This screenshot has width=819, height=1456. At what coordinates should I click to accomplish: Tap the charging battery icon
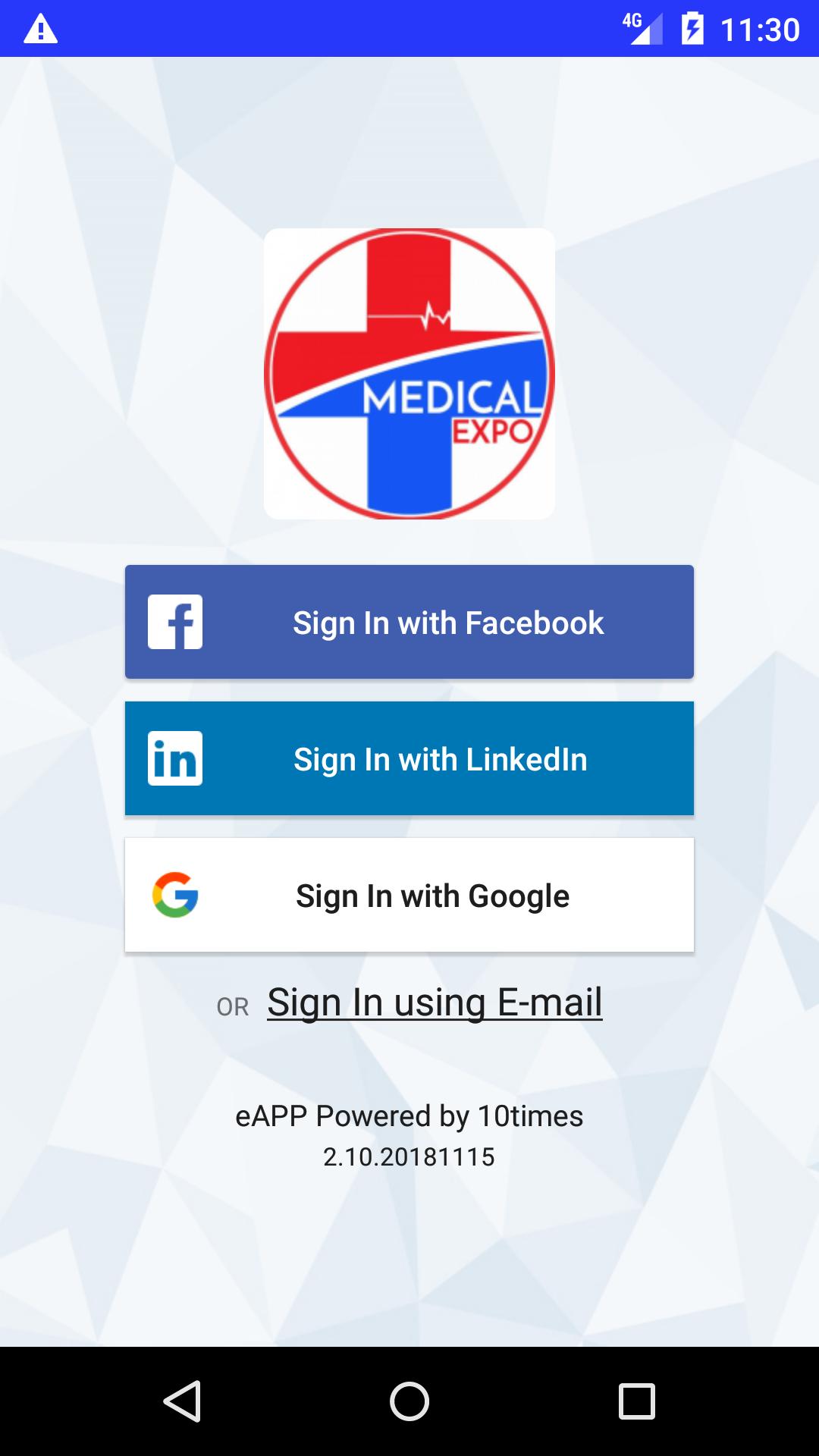point(692,29)
